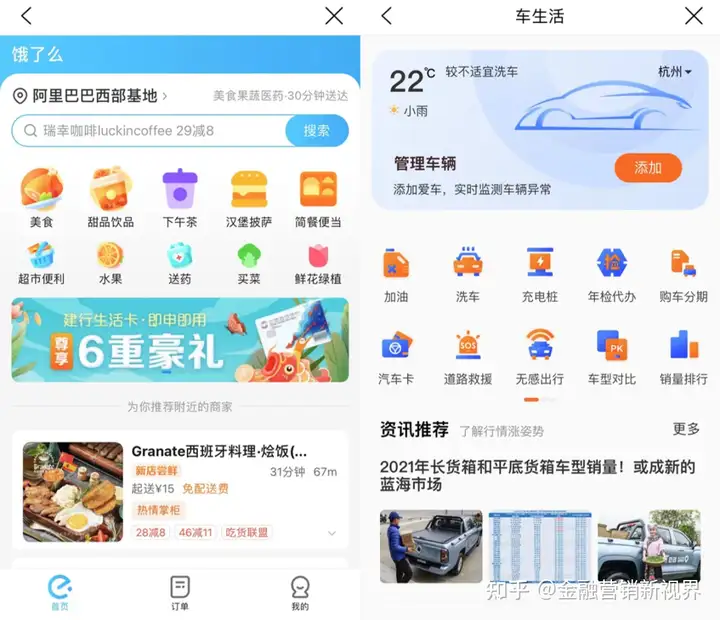Open the 加油 service
The height and width of the screenshot is (620, 720).
396,274
